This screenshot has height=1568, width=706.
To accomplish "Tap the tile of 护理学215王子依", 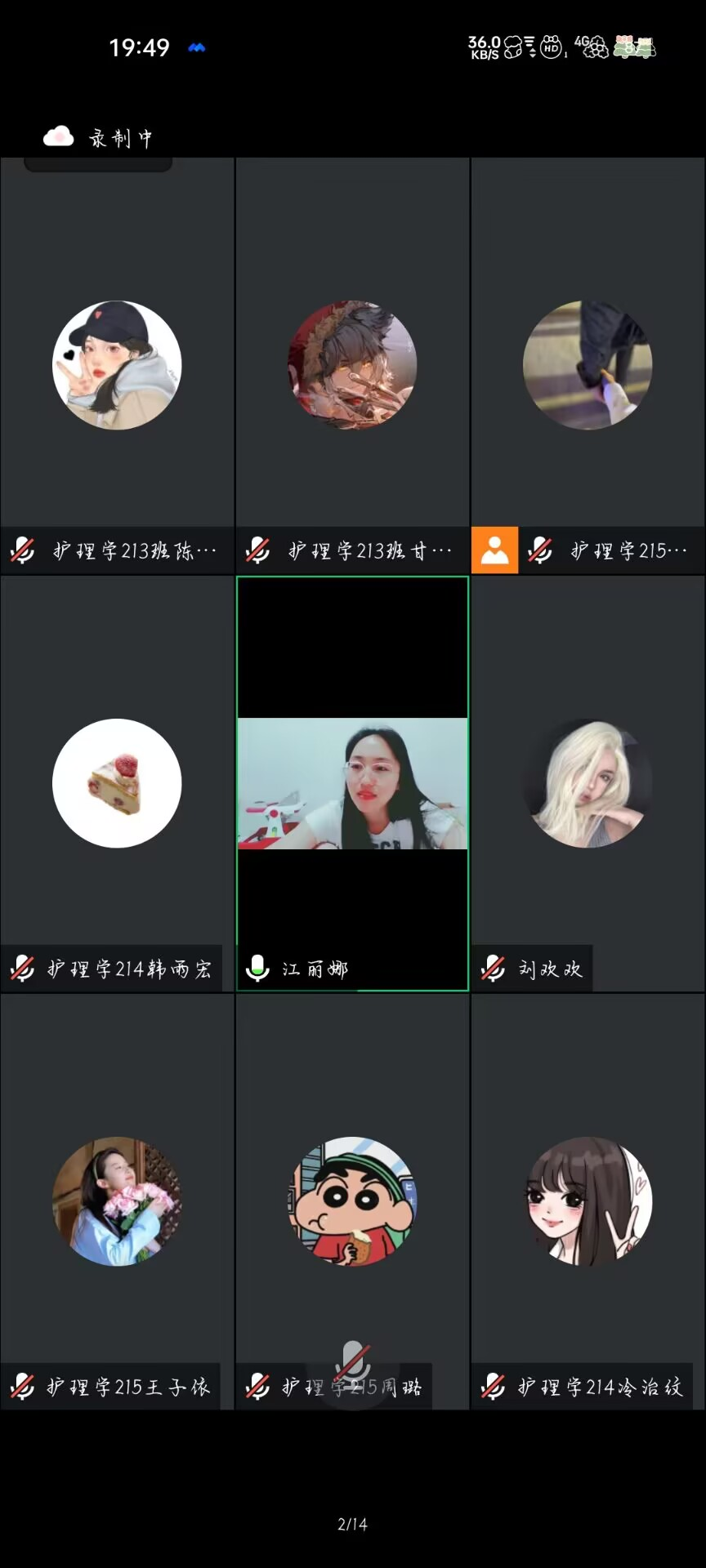I will (117, 1200).
